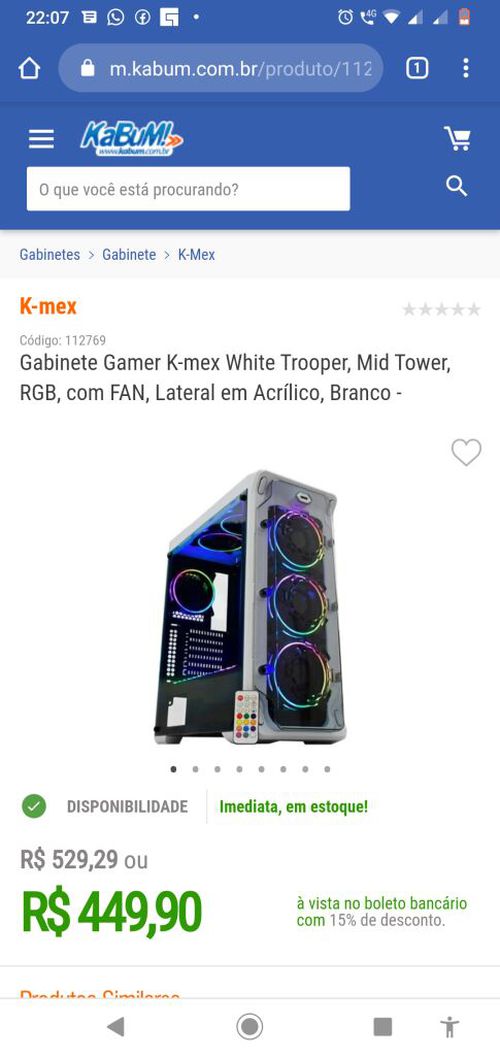Viewport: 500px width, 1056px height.
Task: Add product to wishlist with heart
Action: pyautogui.click(x=466, y=452)
